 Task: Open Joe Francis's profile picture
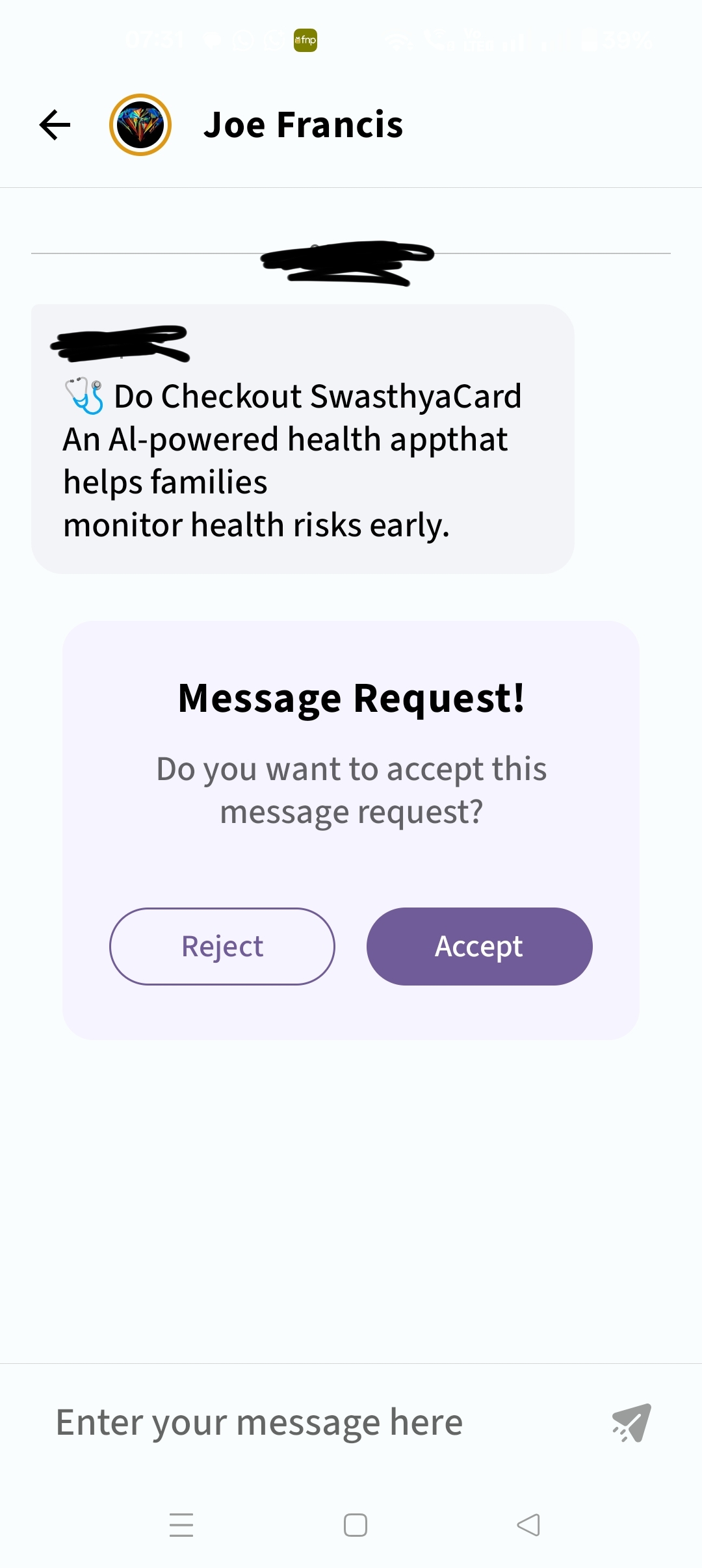[x=140, y=125]
